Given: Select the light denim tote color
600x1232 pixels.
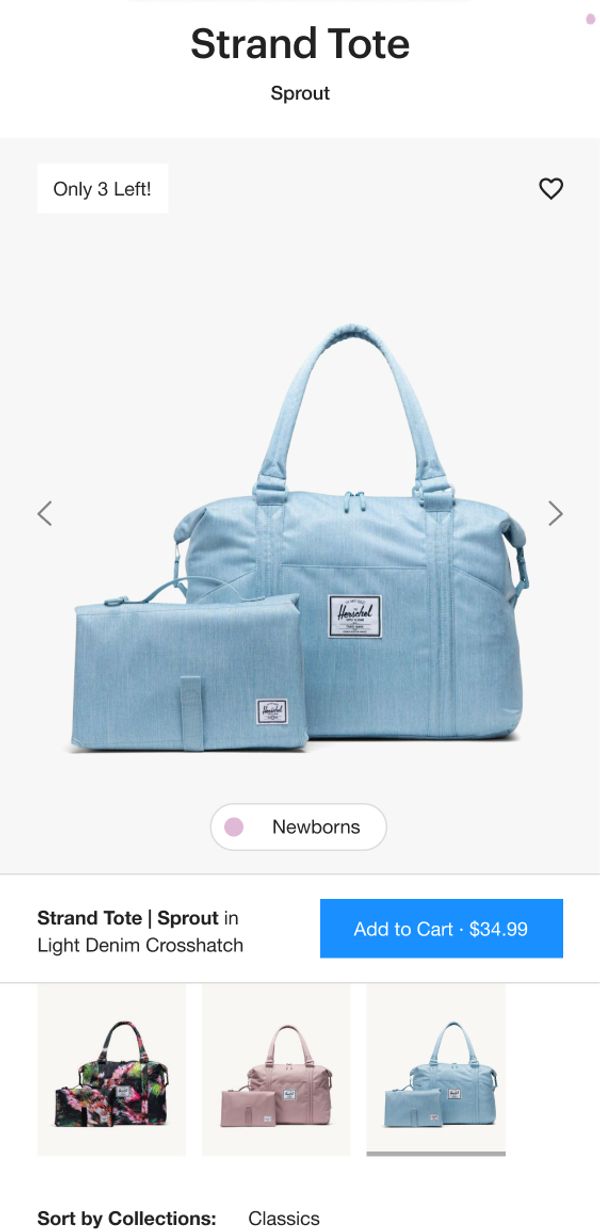Looking at the screenshot, I should click(436, 1067).
